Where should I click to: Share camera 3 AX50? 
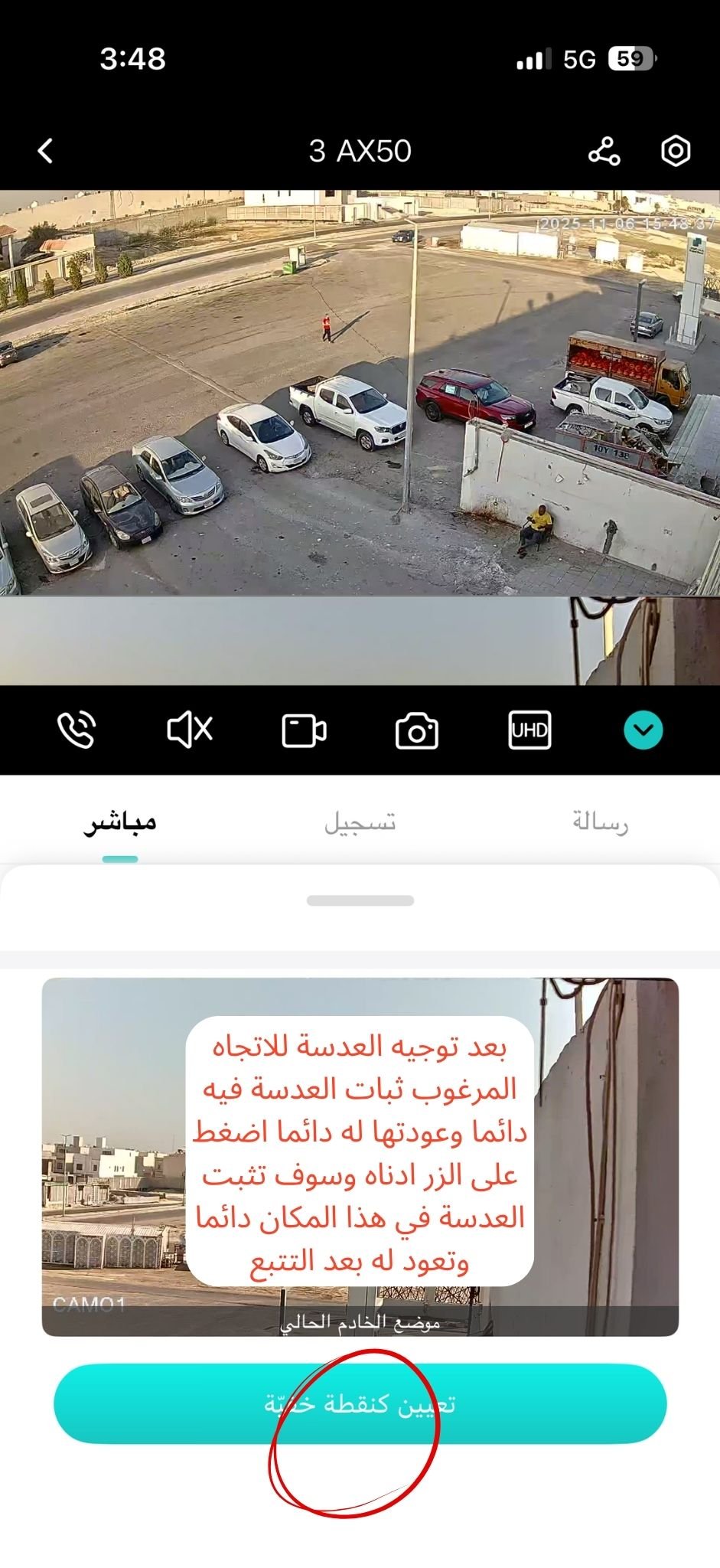pos(604,152)
